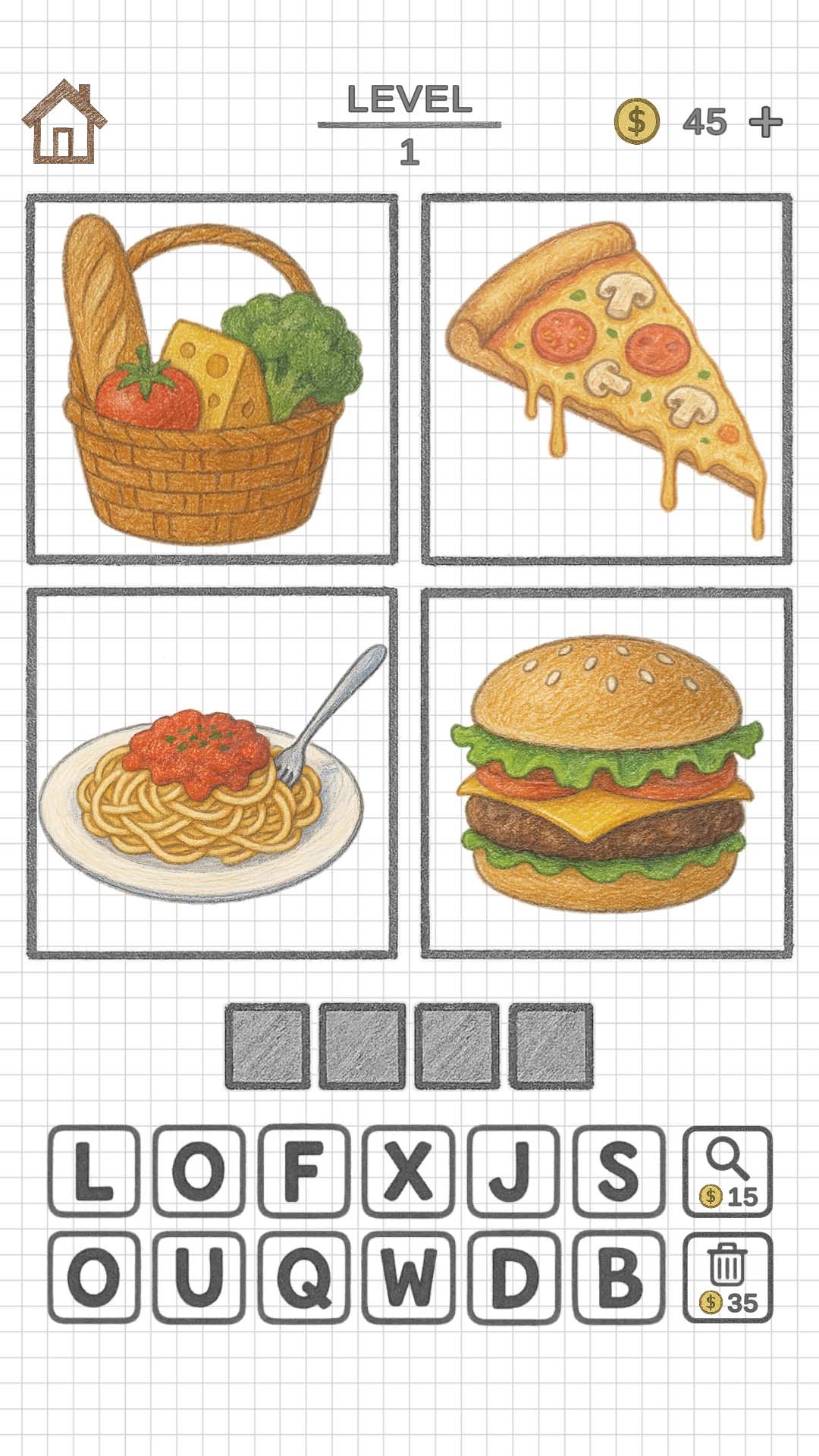Select the letter D tile
The width and height of the screenshot is (819, 1456).
[513, 1278]
